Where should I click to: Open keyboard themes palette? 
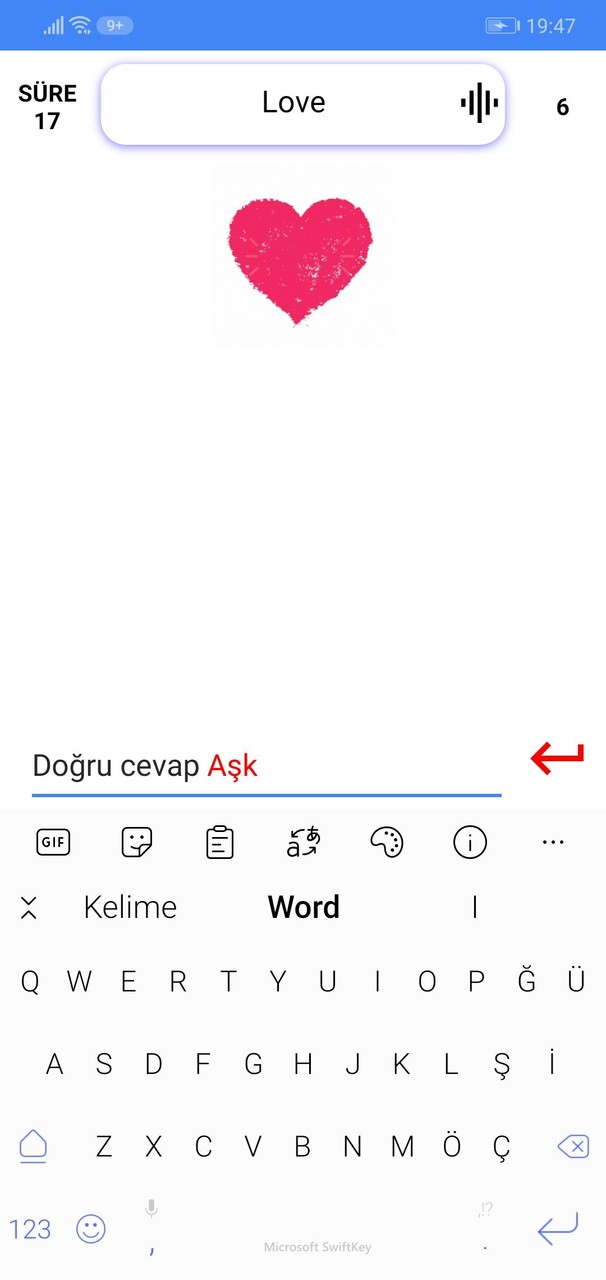pyautogui.click(x=386, y=843)
